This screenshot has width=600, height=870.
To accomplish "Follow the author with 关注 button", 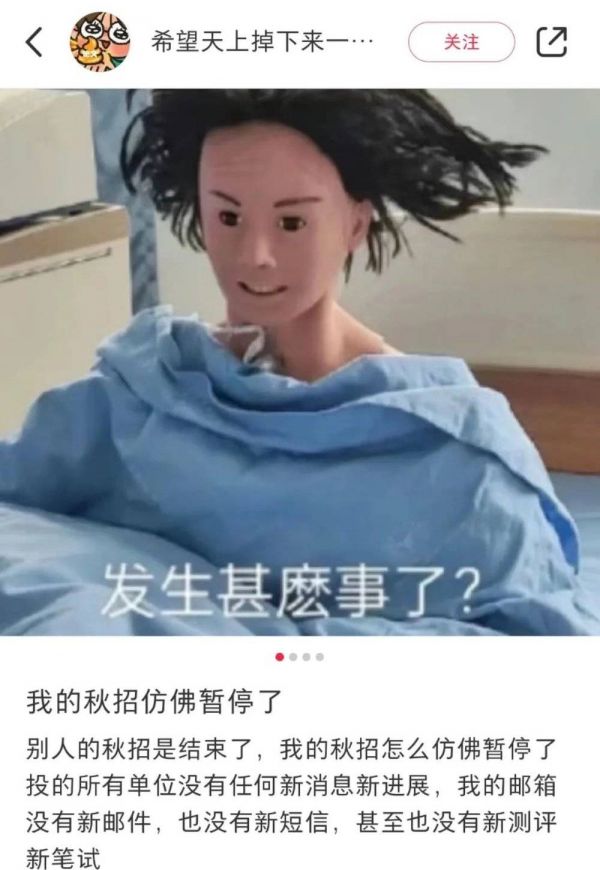I will [461, 42].
